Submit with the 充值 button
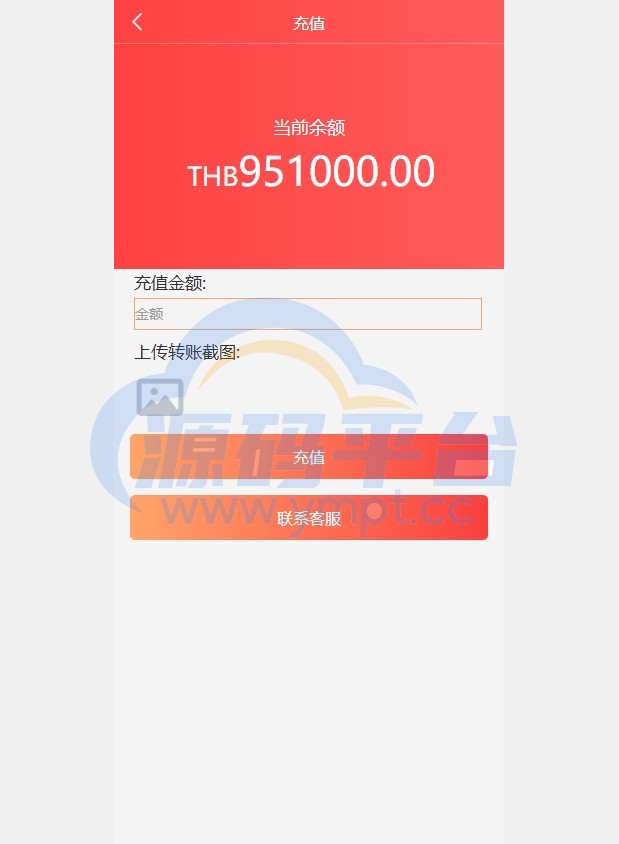Screen dimensions: 619x844 [308, 457]
